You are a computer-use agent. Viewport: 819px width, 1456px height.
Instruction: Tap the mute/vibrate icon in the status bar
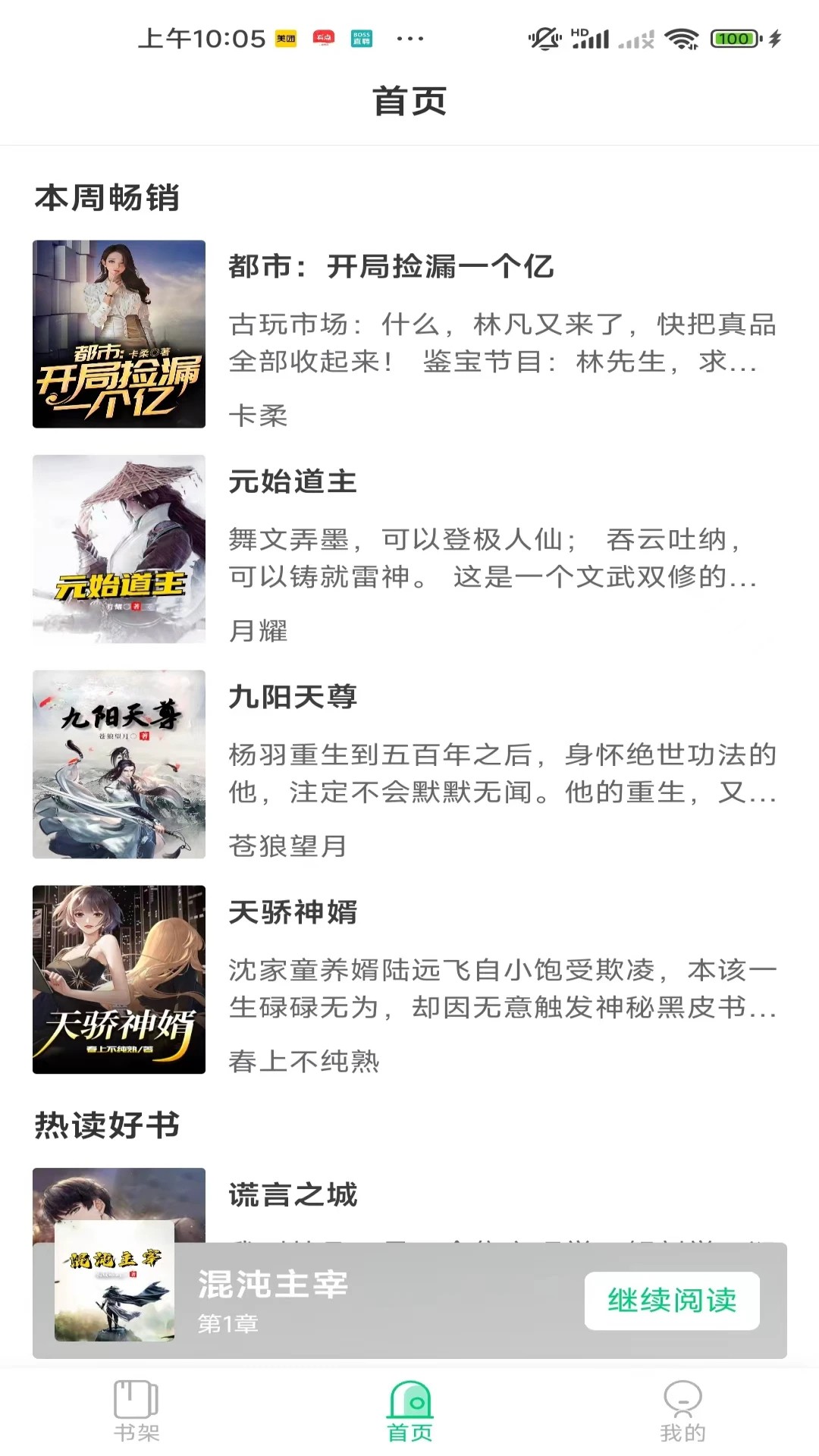[543, 37]
